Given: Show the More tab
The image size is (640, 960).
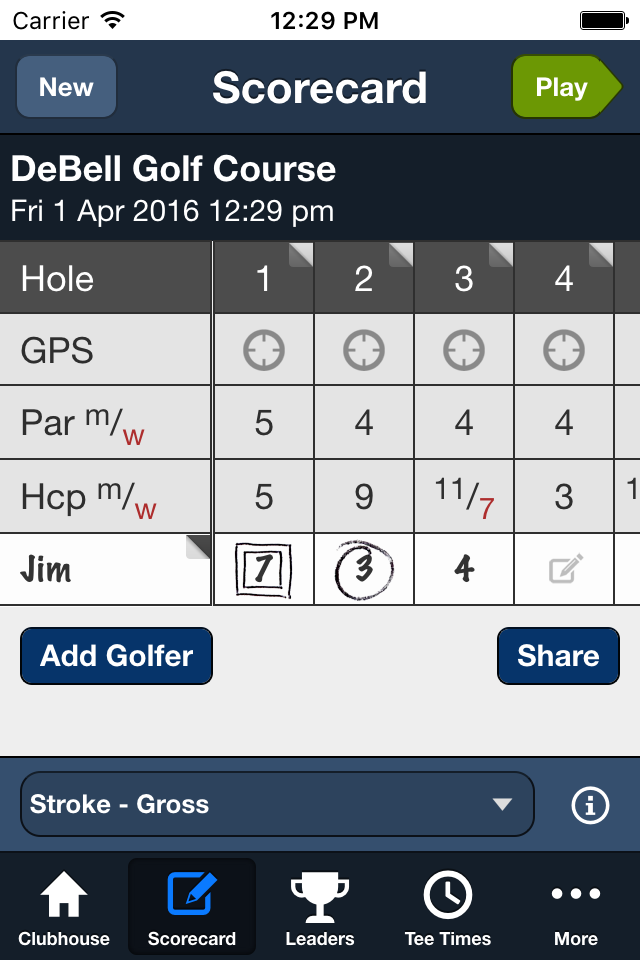Looking at the screenshot, I should coord(576,908).
